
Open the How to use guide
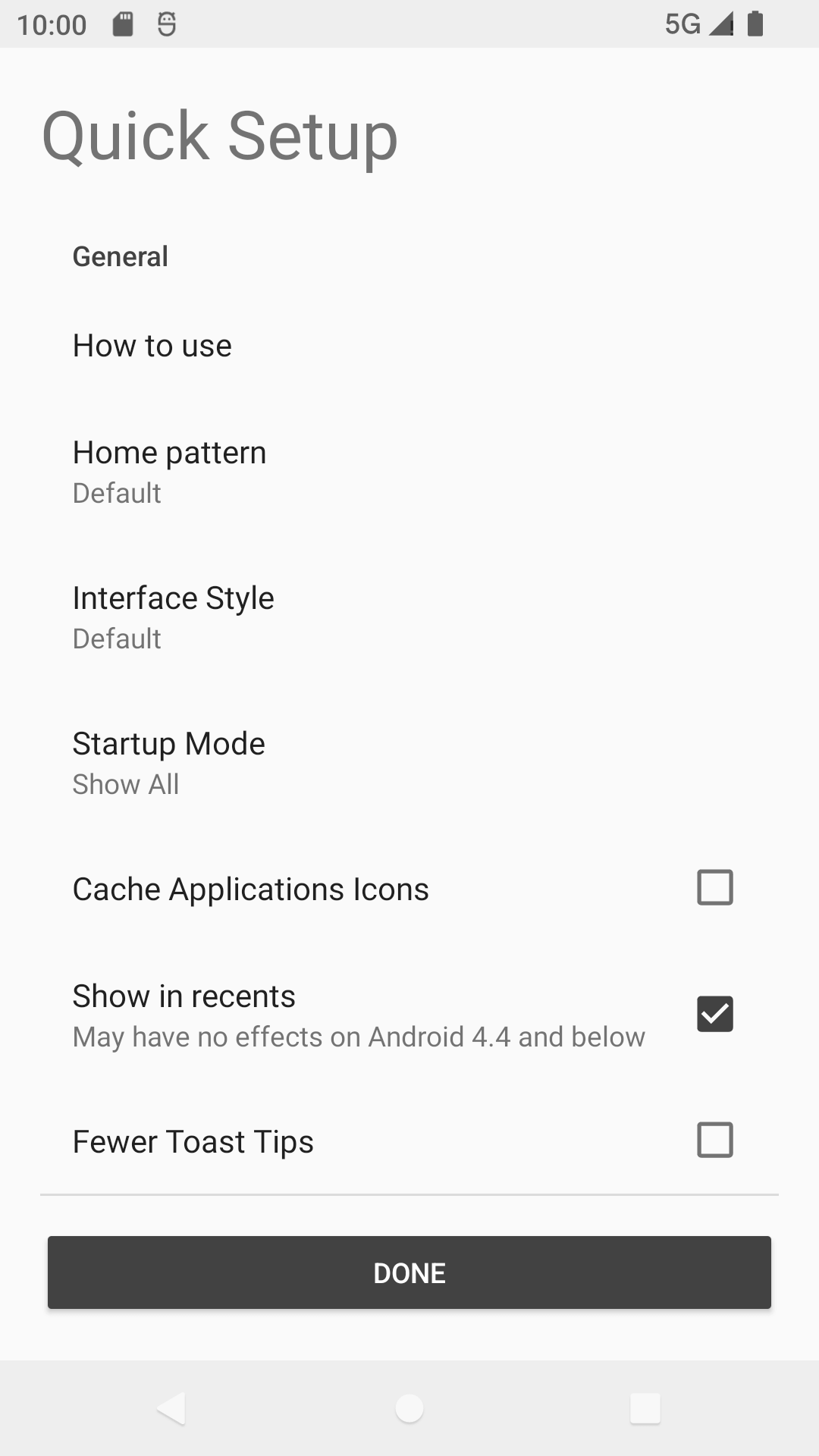click(152, 346)
